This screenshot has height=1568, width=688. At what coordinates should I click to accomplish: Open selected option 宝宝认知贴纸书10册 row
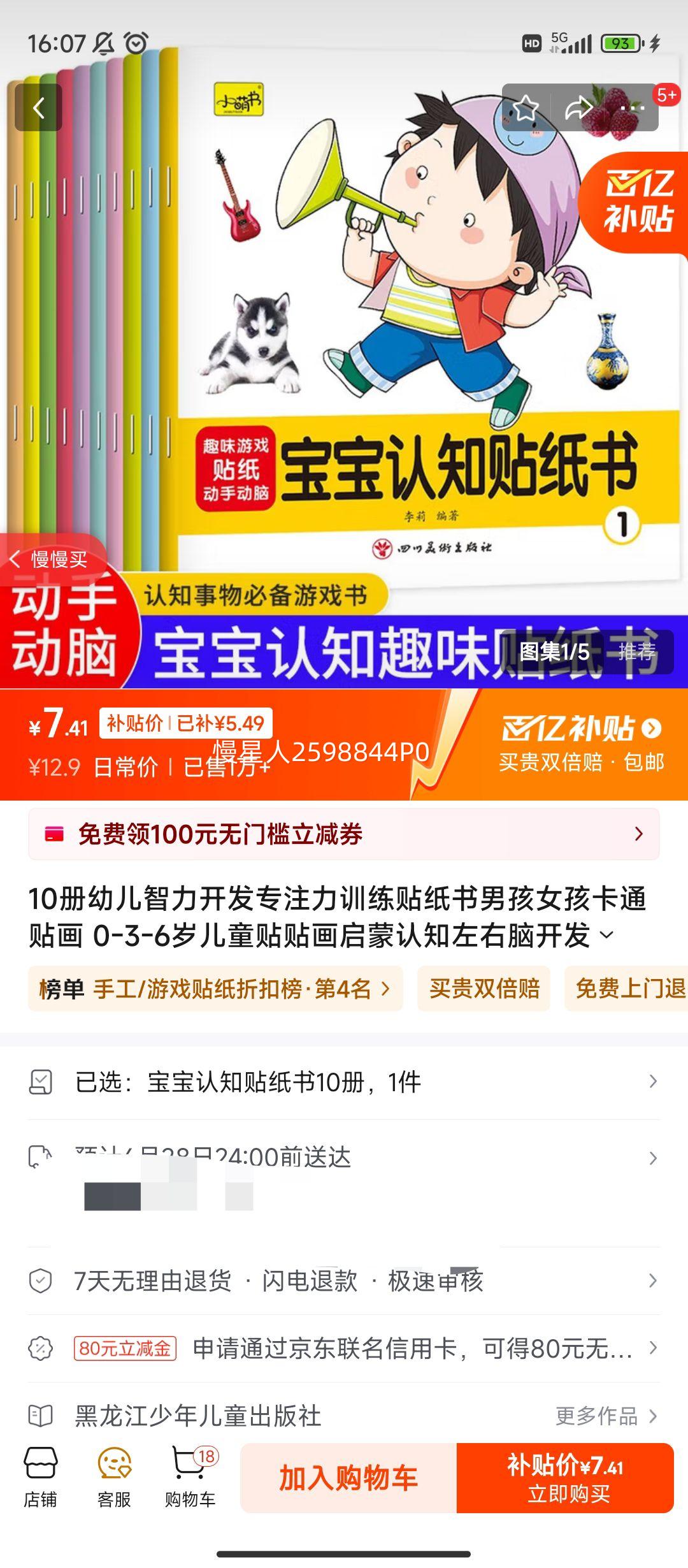343,1082
